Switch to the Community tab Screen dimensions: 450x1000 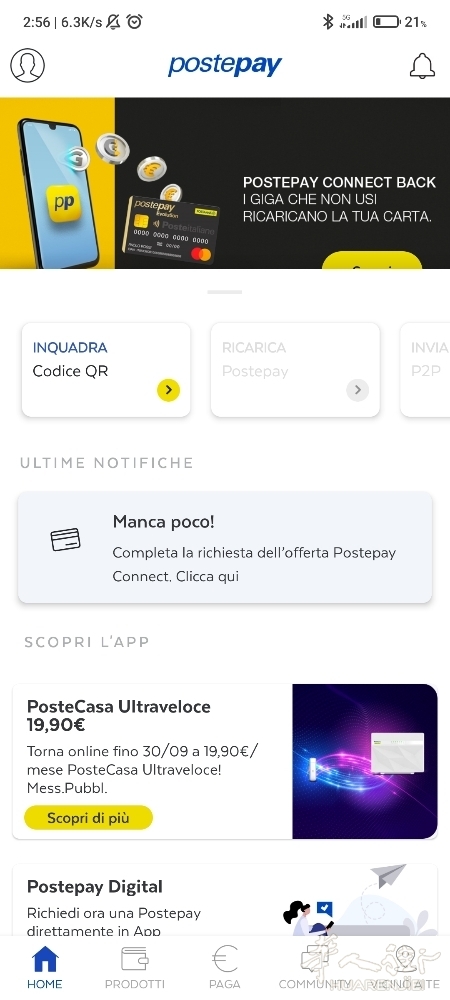[315, 967]
